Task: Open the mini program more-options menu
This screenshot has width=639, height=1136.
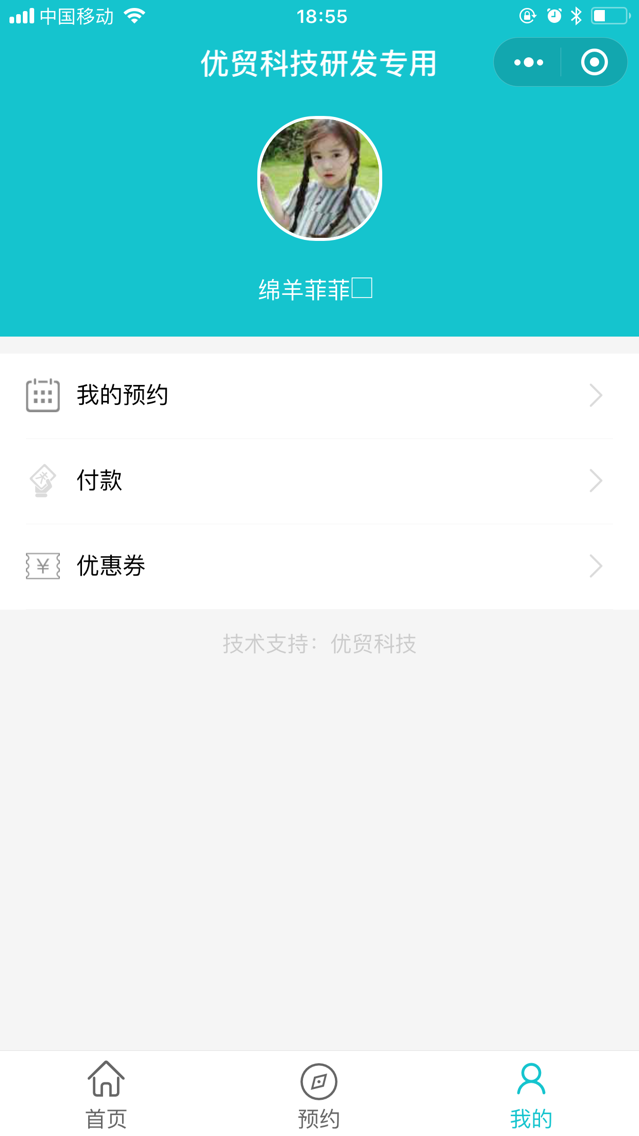Action: click(x=528, y=63)
